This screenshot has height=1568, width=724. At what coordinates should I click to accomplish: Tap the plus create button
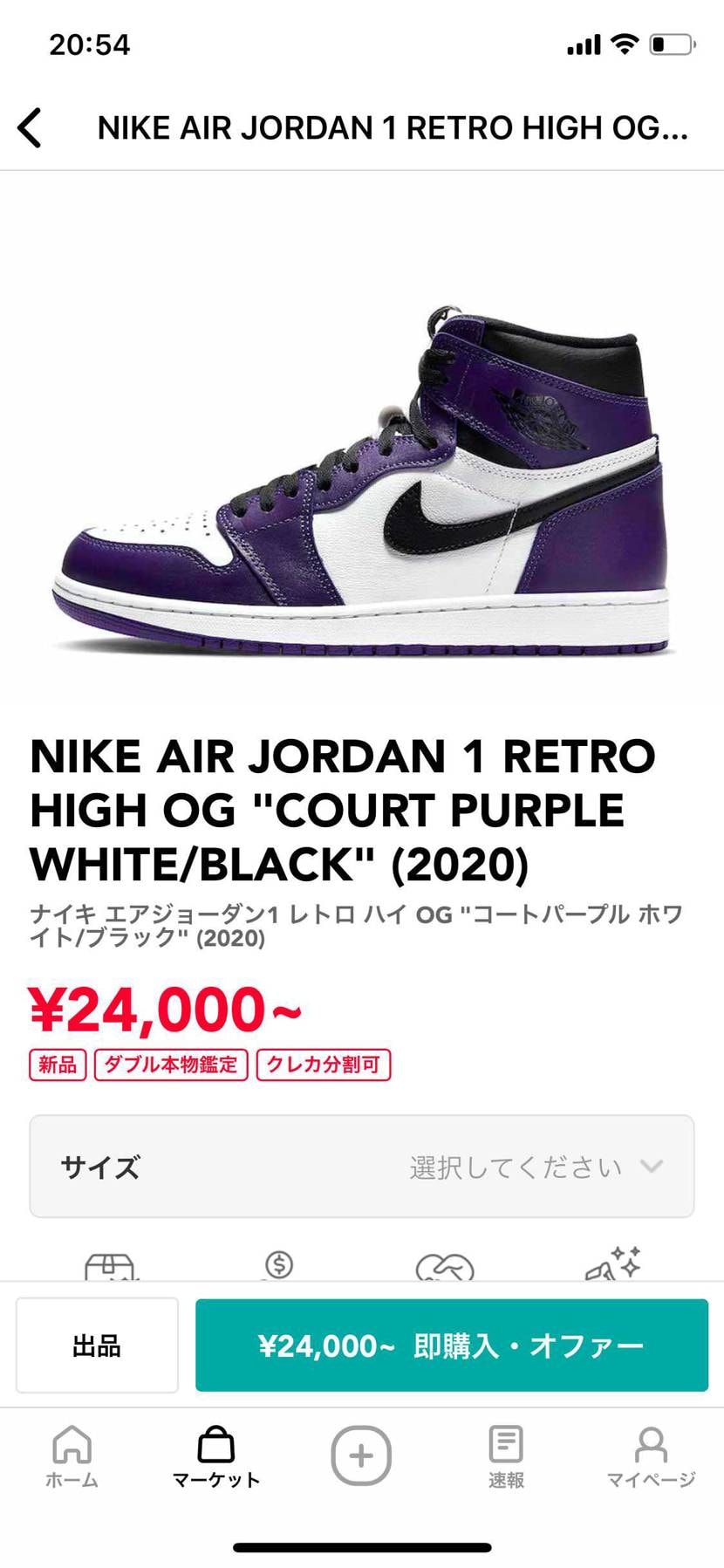coord(360,1455)
